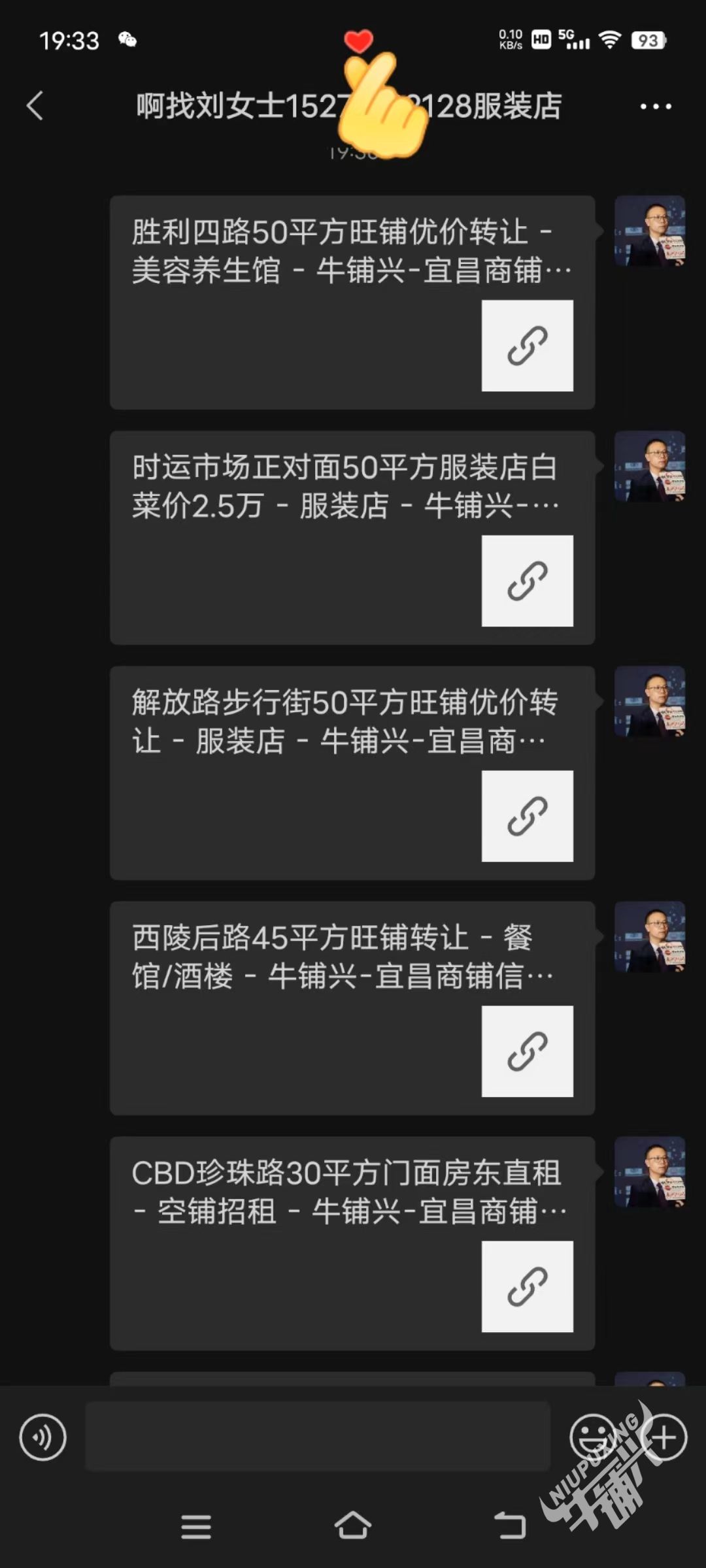Open the plus attachment menu
This screenshot has height=1568, width=706.
[x=664, y=1437]
